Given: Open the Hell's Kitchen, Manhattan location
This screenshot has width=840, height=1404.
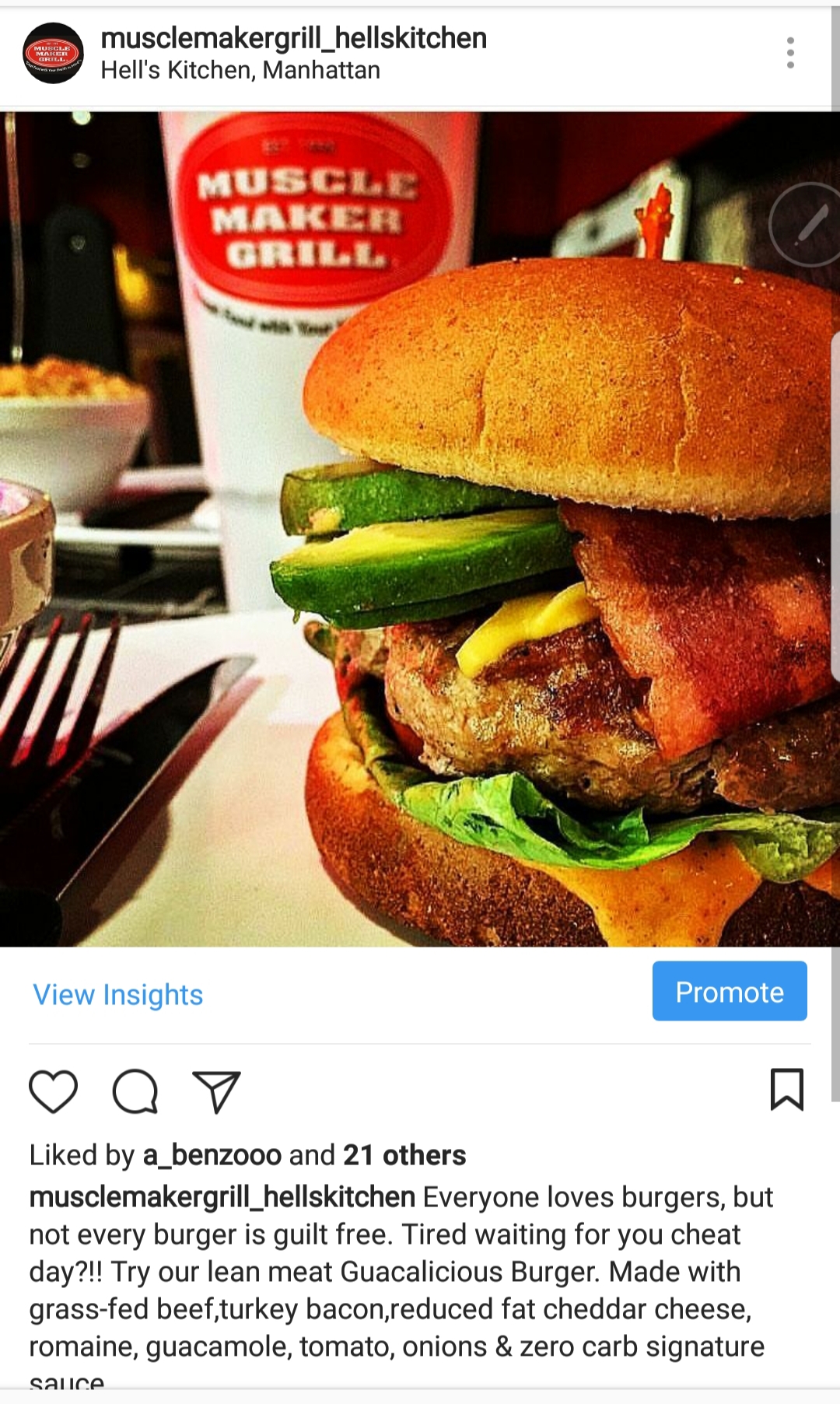Looking at the screenshot, I should point(240,70).
